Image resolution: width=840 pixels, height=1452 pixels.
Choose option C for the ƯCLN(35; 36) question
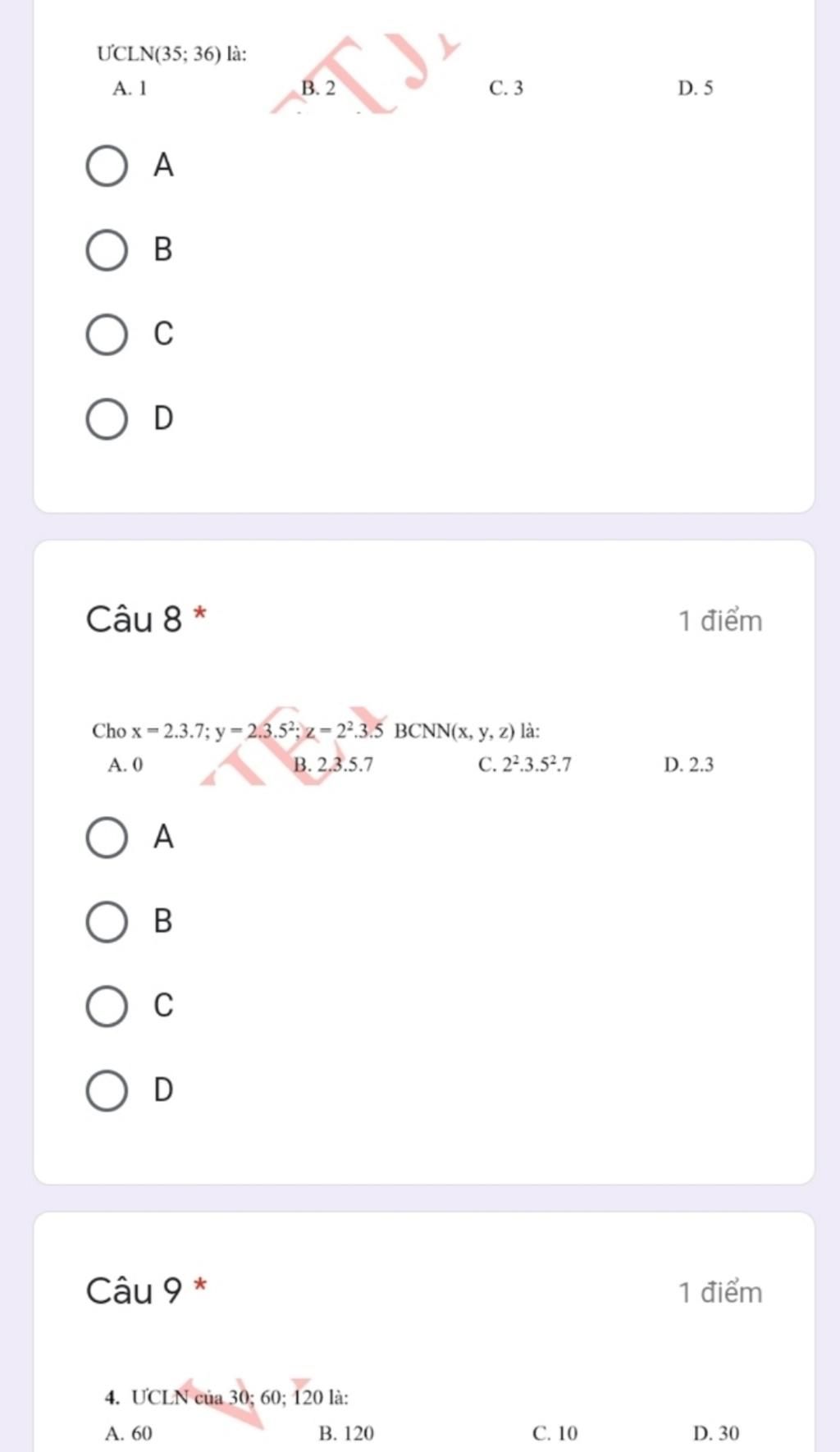107,335
